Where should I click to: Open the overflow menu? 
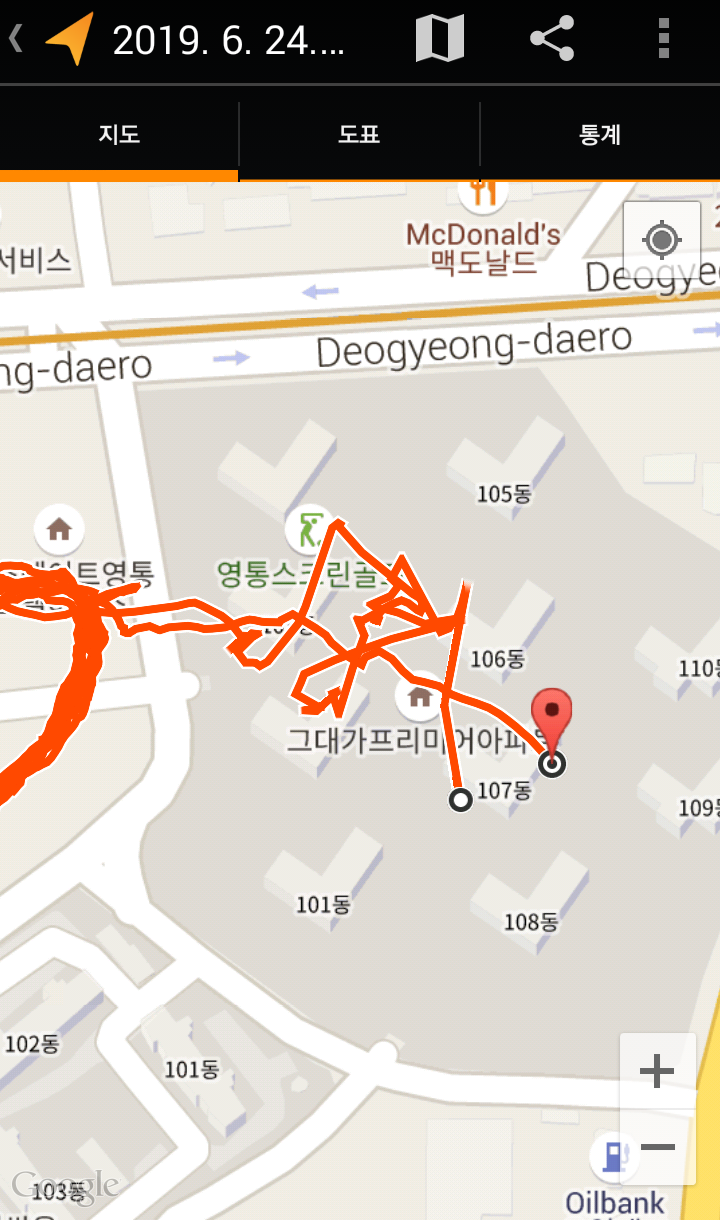[663, 40]
